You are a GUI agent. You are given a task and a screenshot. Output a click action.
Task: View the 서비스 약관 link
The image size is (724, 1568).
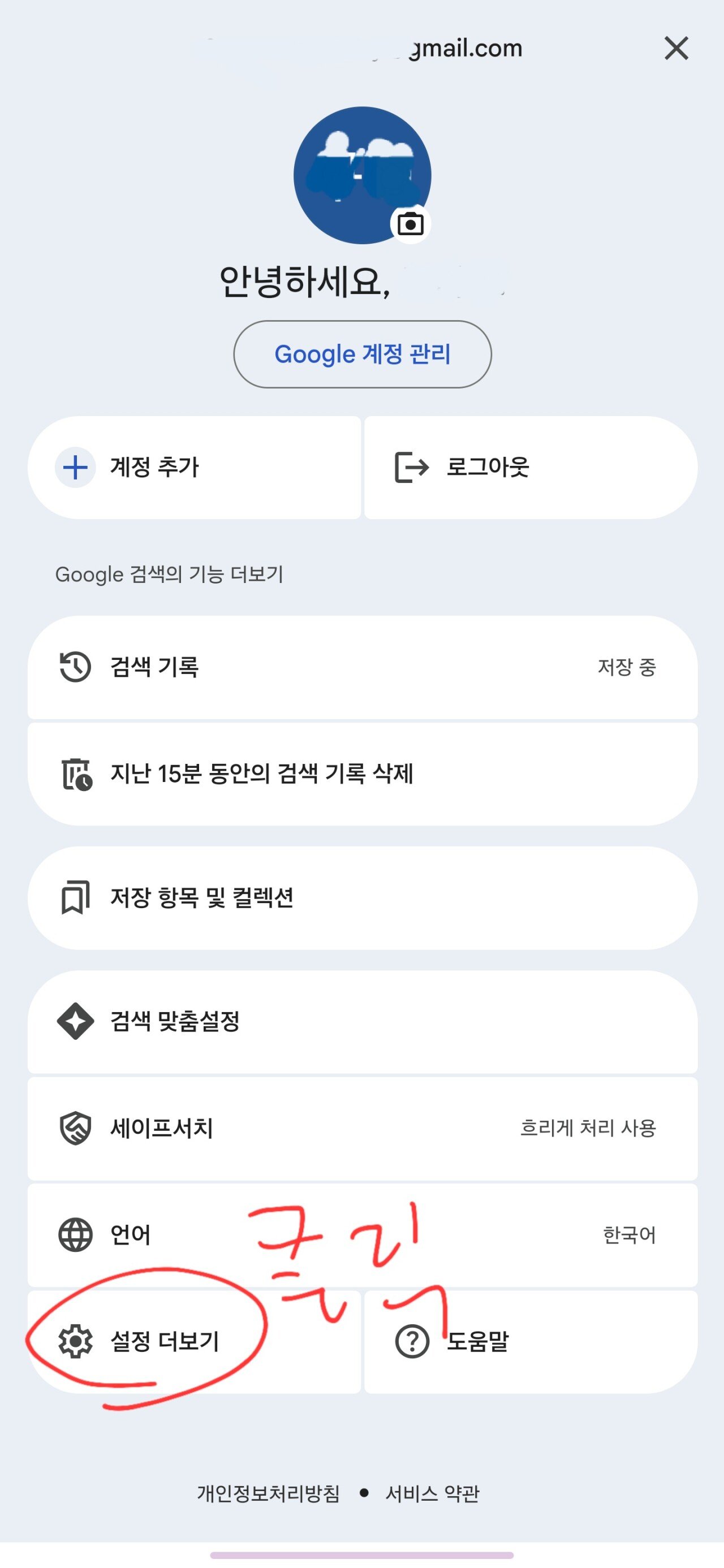point(432,1493)
